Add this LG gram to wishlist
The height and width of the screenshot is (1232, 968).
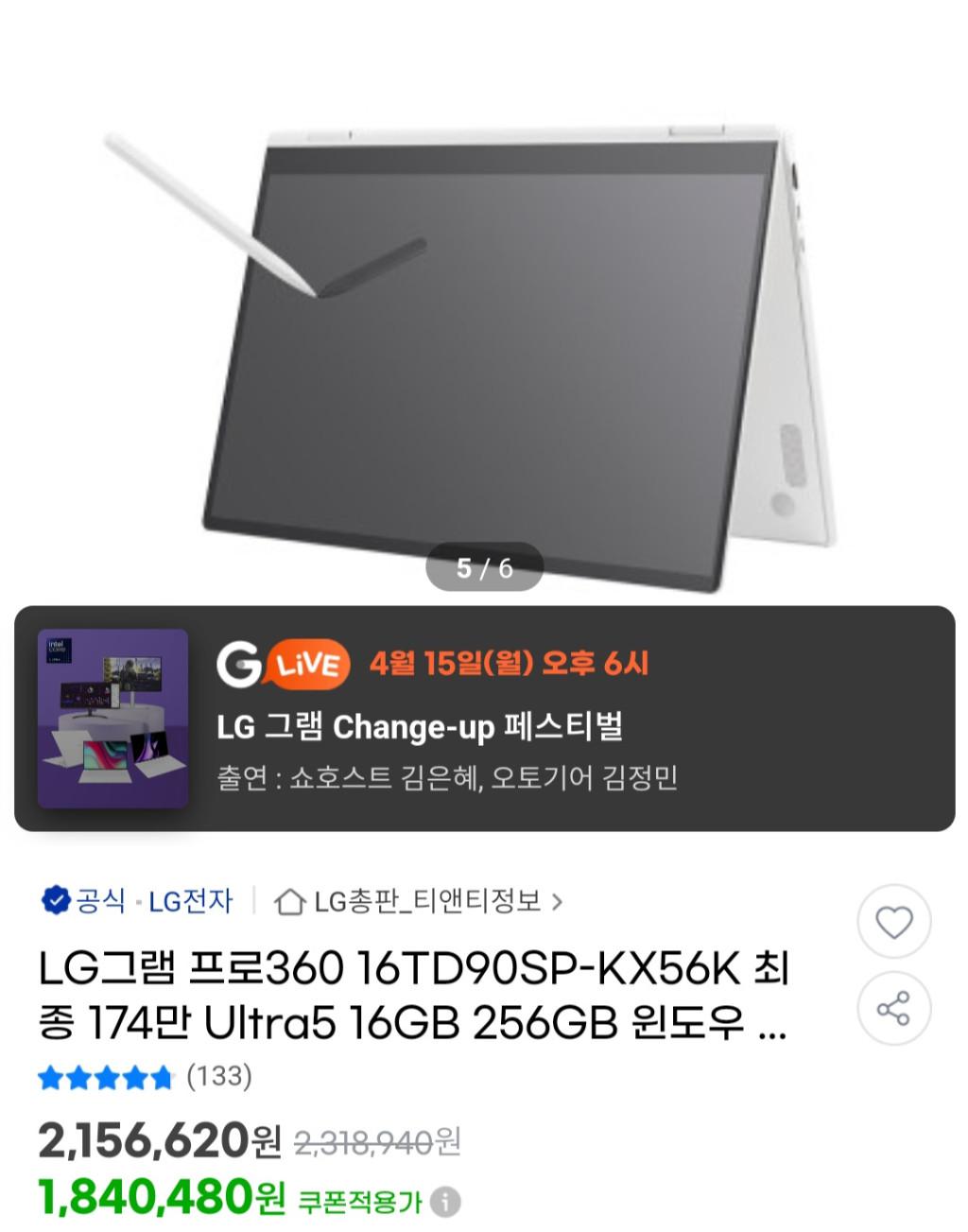coord(893,922)
